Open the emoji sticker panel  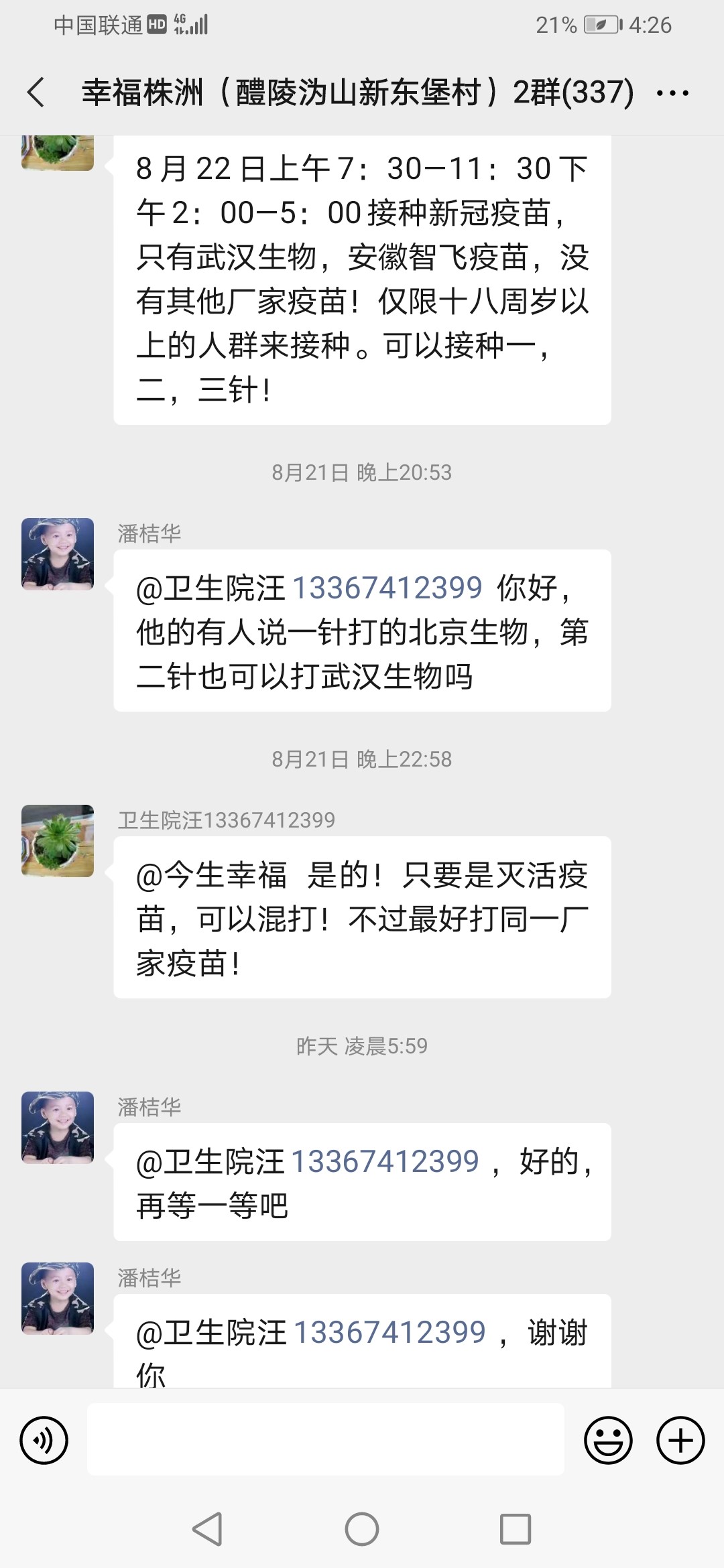tap(608, 1440)
